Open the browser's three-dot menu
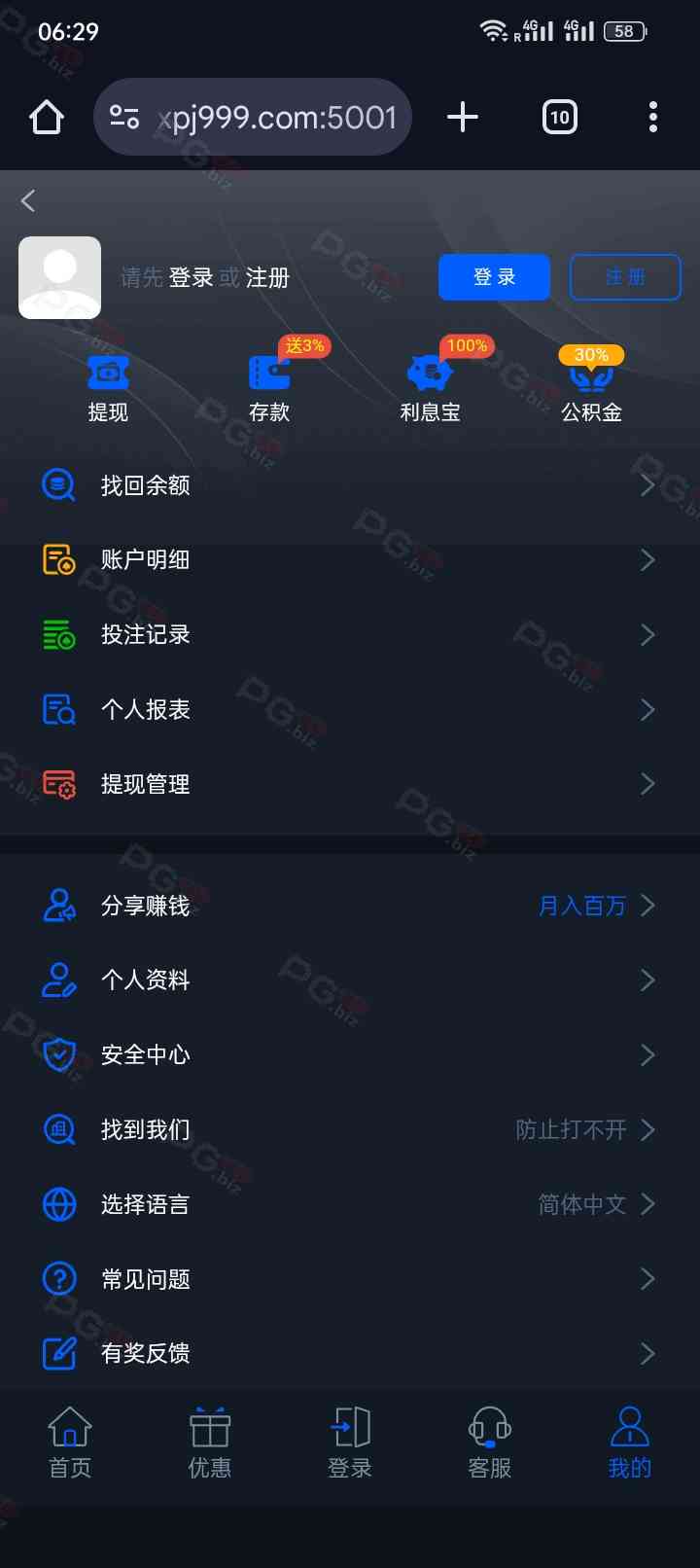 coord(653,118)
